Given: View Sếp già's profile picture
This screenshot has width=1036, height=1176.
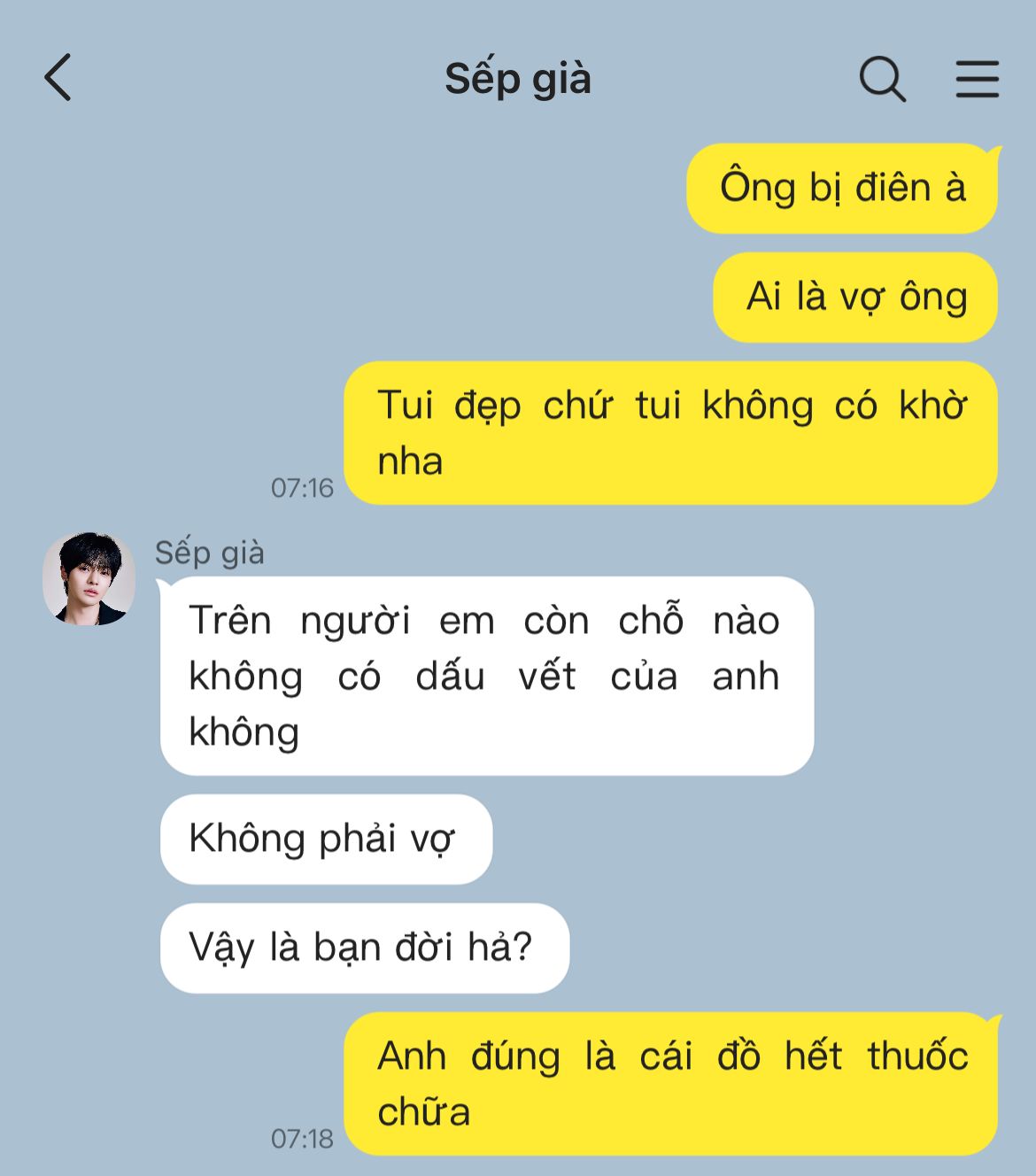Looking at the screenshot, I should click(x=89, y=579).
